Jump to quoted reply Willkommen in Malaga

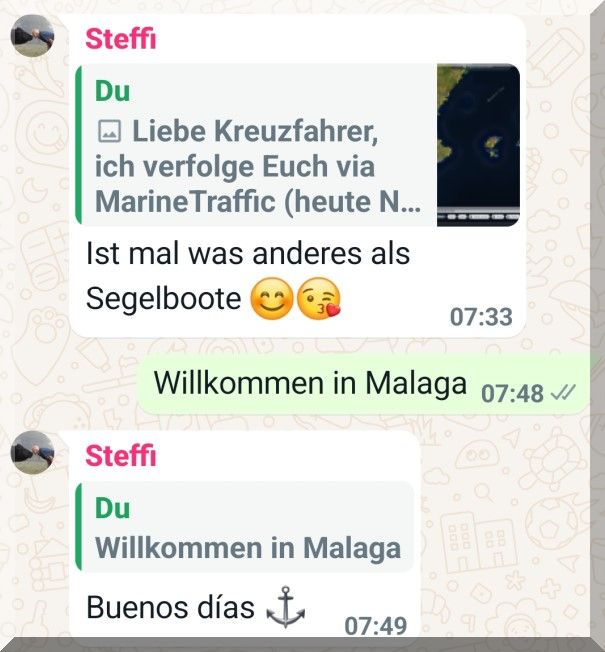[246, 527]
